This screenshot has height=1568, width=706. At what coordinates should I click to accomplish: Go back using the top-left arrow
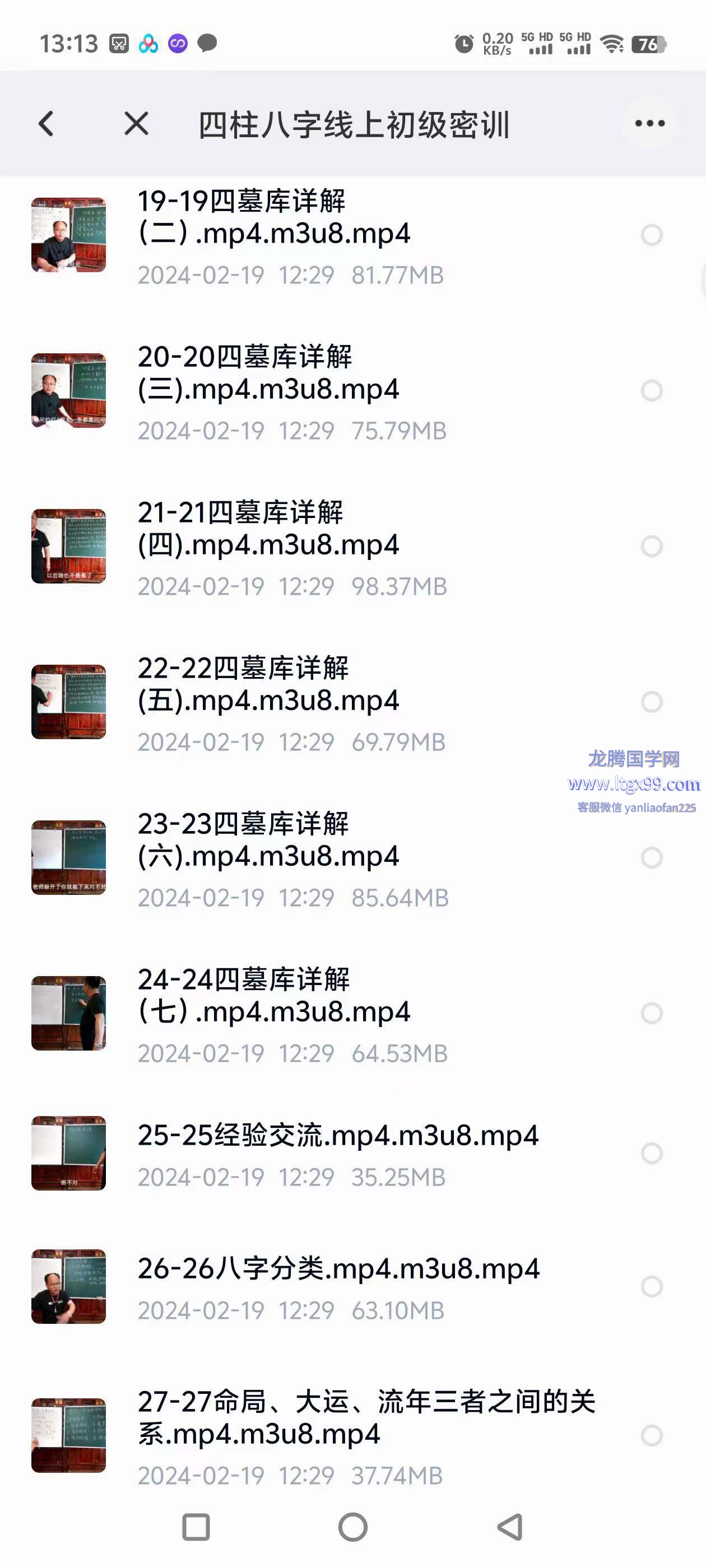[47, 124]
